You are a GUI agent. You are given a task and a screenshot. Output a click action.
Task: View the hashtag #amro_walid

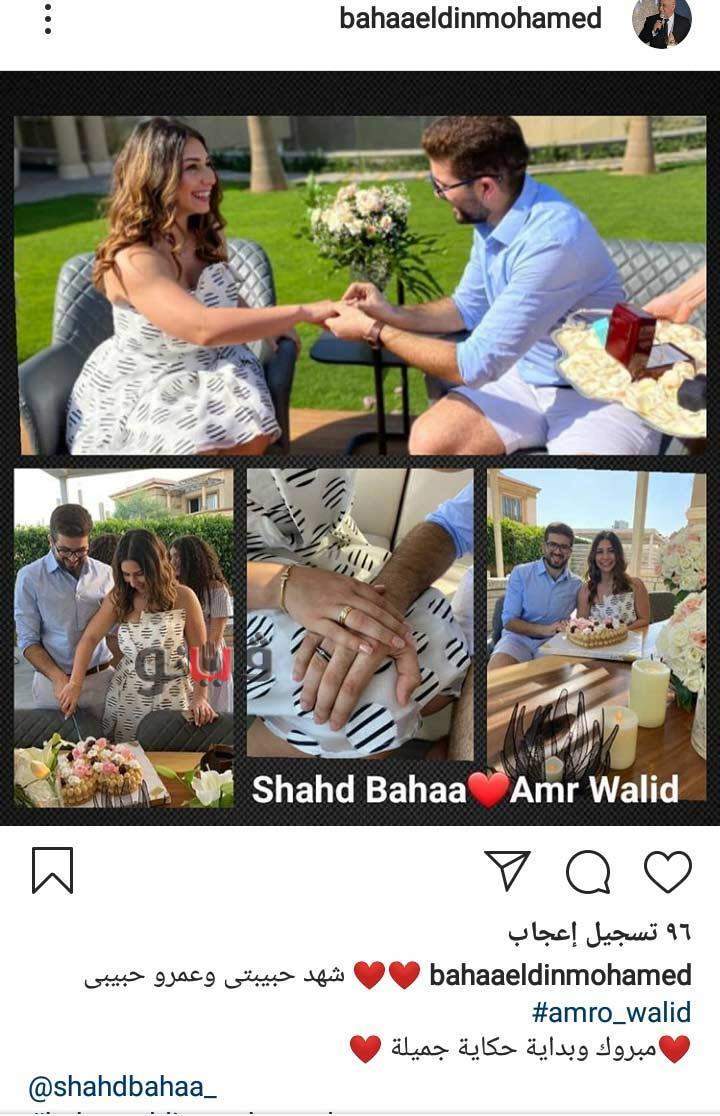pos(612,1012)
